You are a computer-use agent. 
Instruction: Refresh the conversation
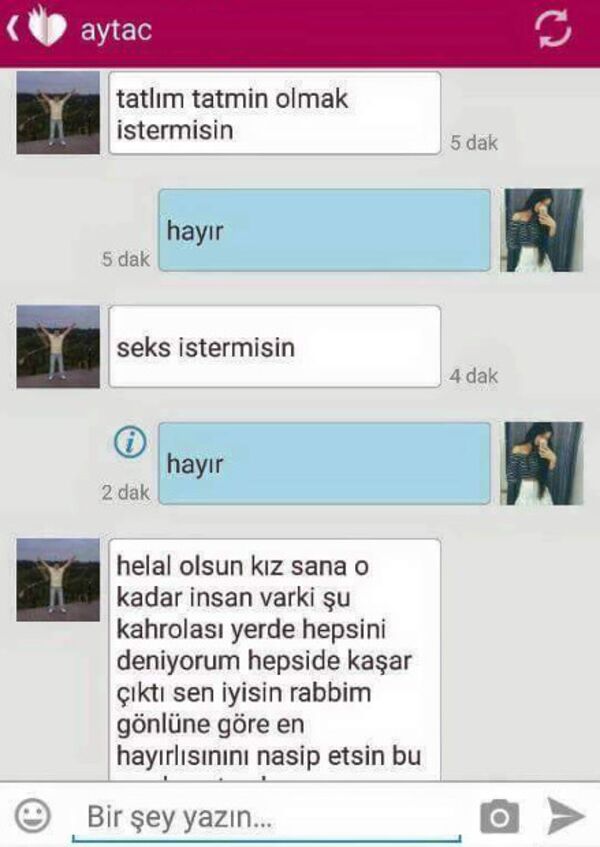click(553, 29)
